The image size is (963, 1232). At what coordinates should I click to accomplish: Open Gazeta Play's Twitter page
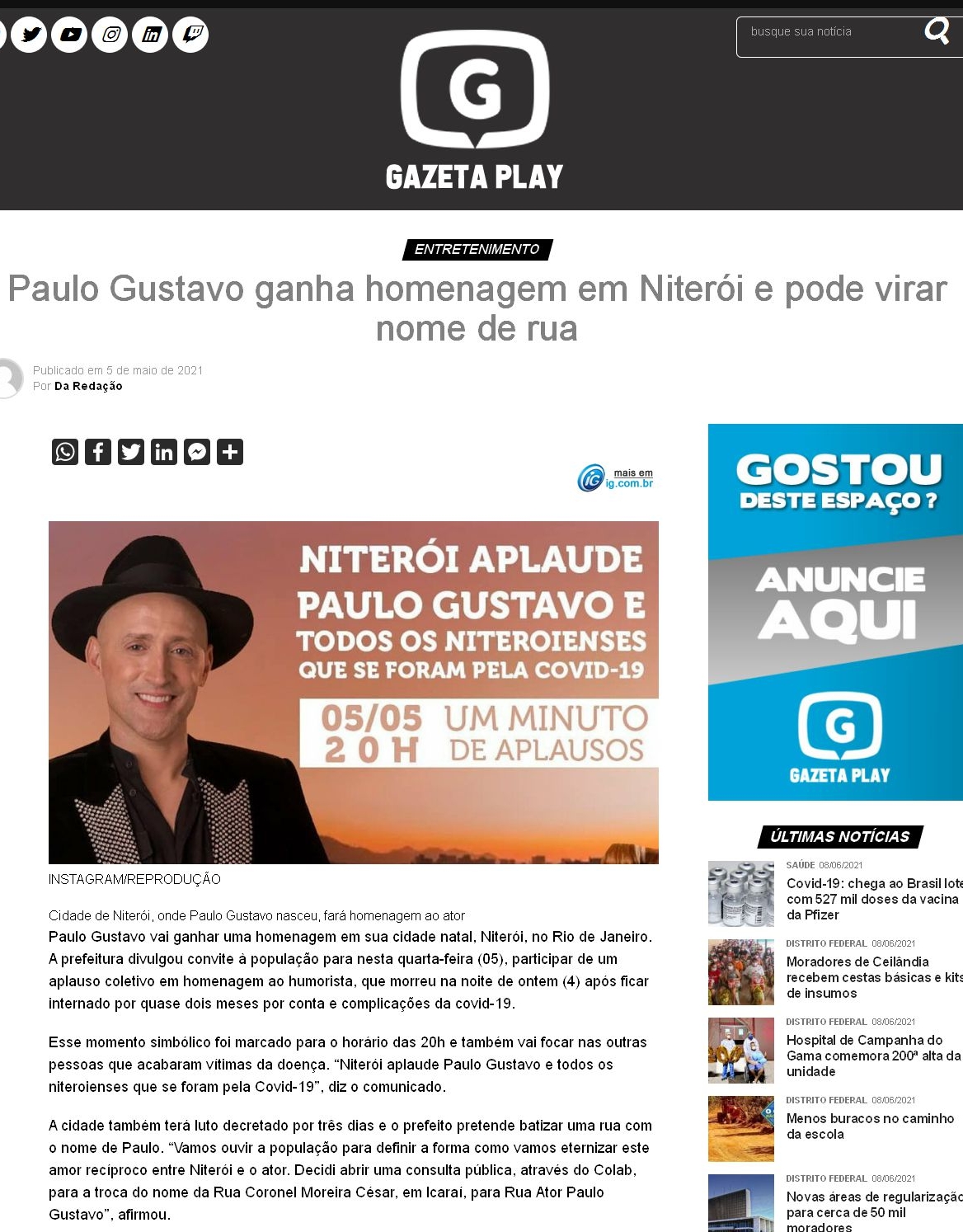click(30, 35)
